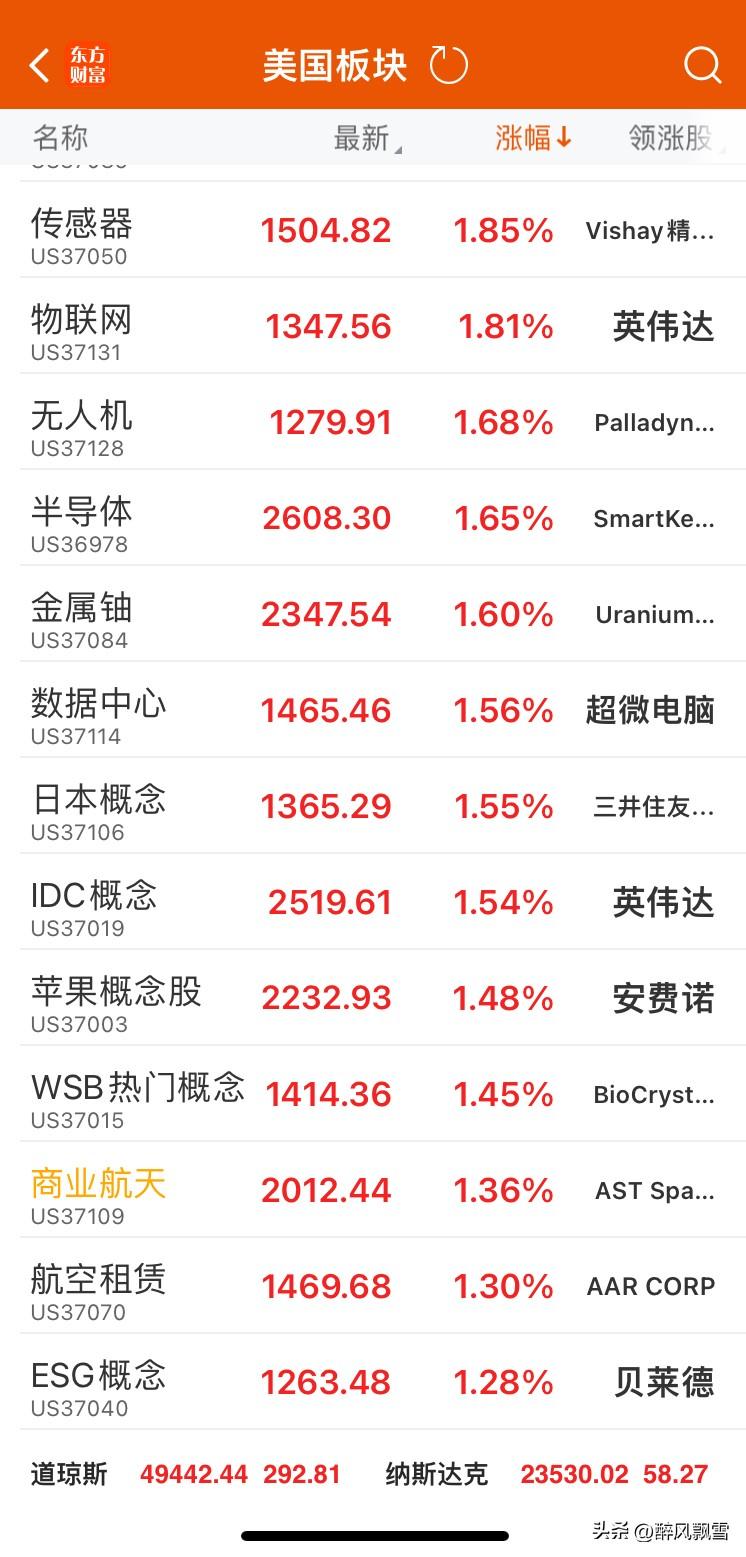Open the search magnifier icon
Image resolution: width=746 pixels, height=1557 pixels.
point(702,66)
